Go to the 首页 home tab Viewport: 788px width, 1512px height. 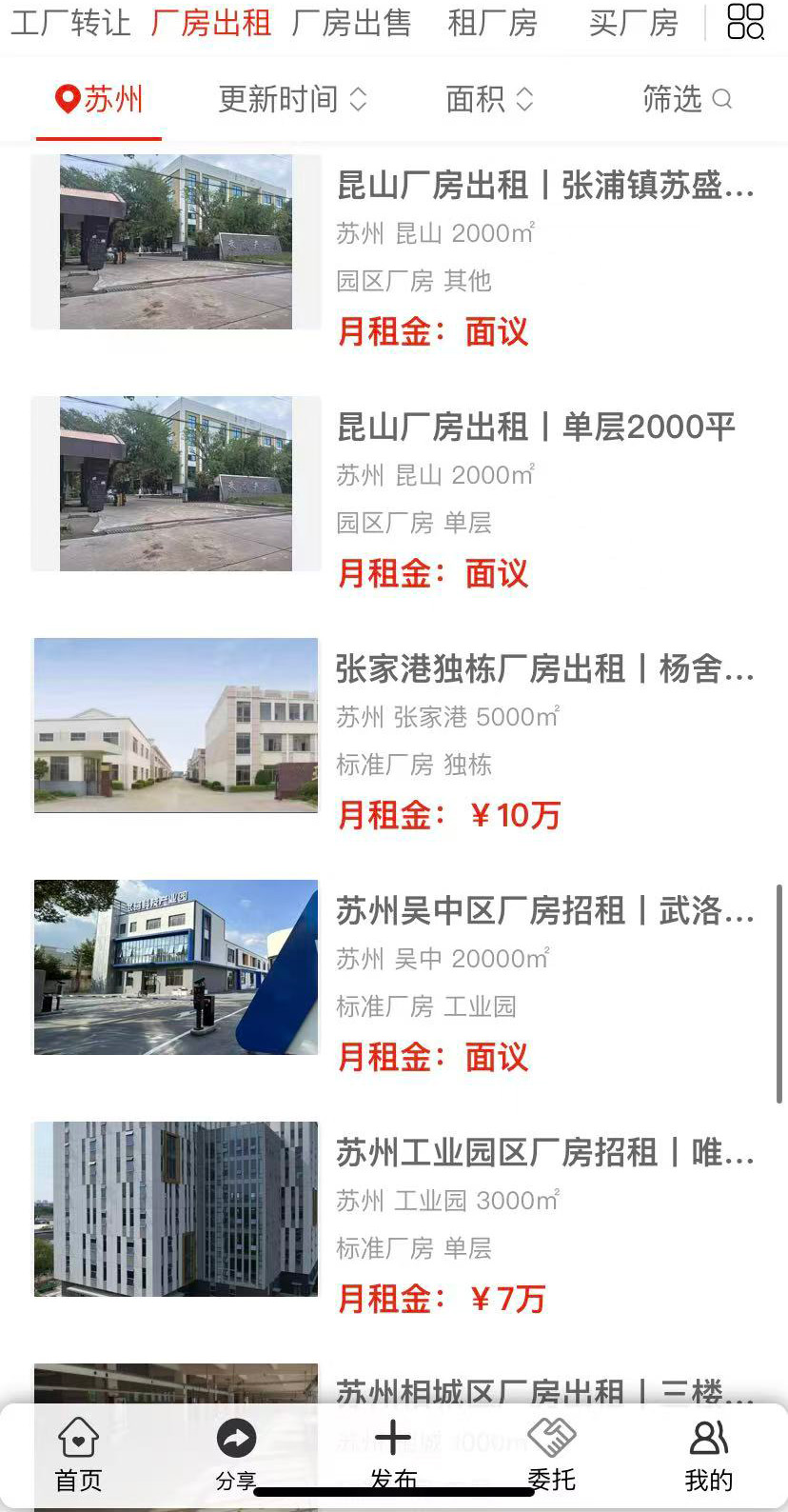78,1455
